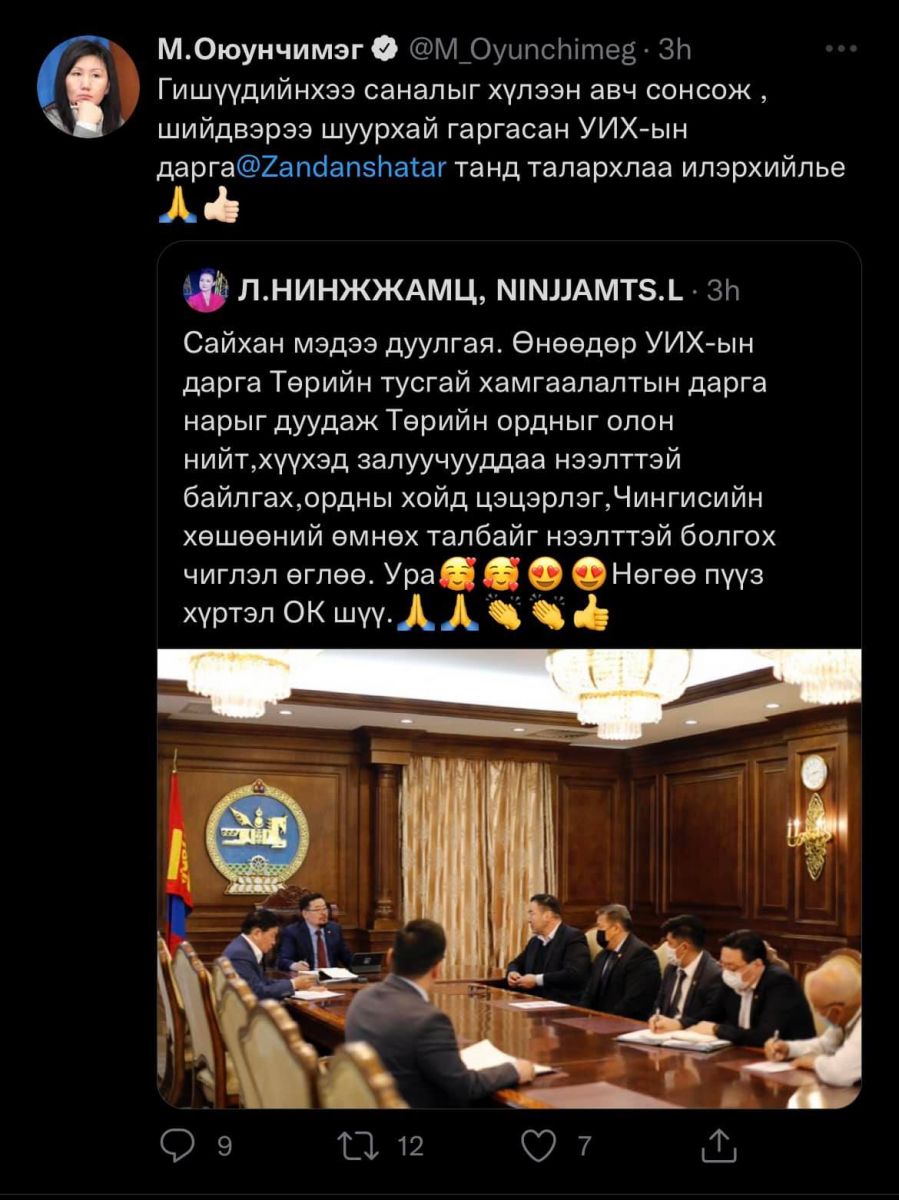Like М.Оюунчимэг's tweet
The image size is (899, 1200).
(x=540, y=1145)
